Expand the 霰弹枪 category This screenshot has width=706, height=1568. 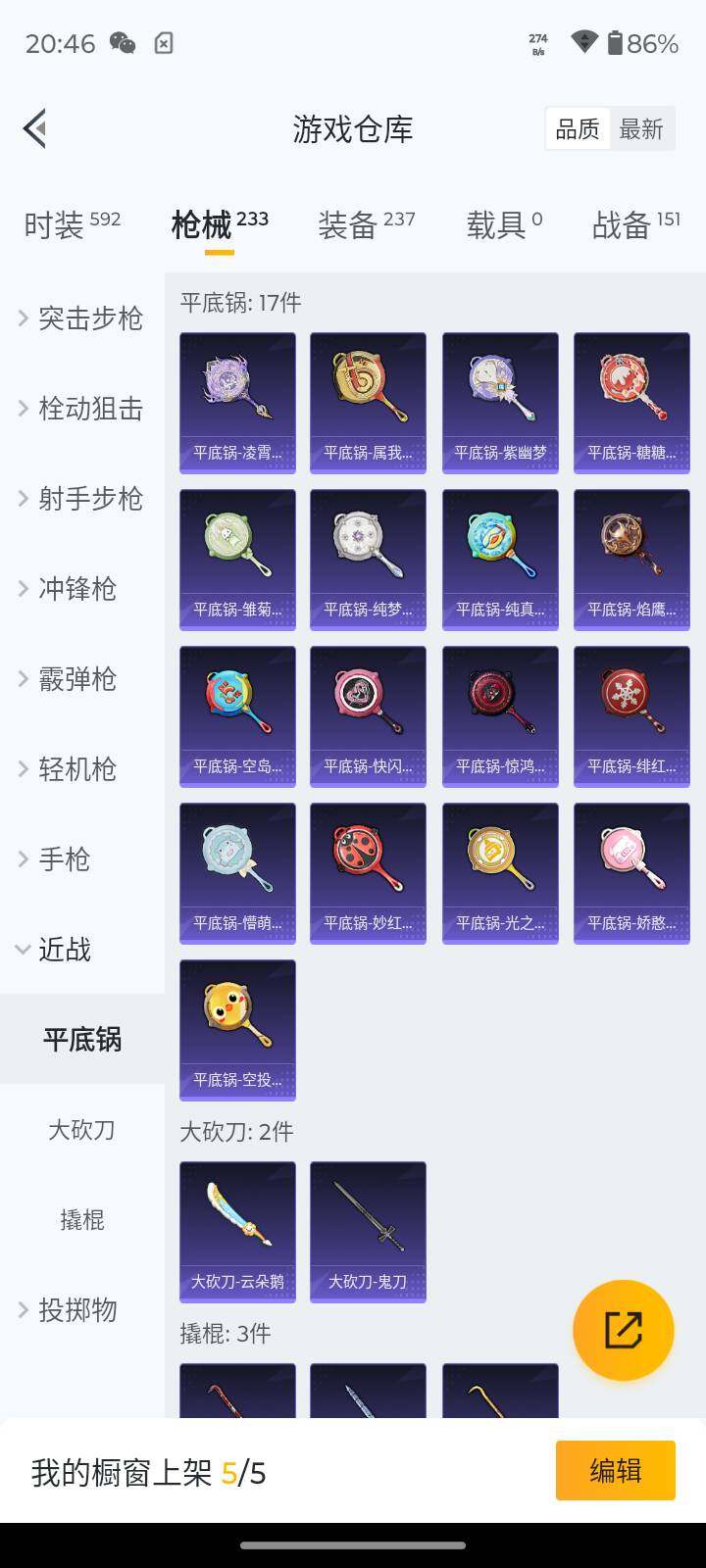tap(82, 678)
